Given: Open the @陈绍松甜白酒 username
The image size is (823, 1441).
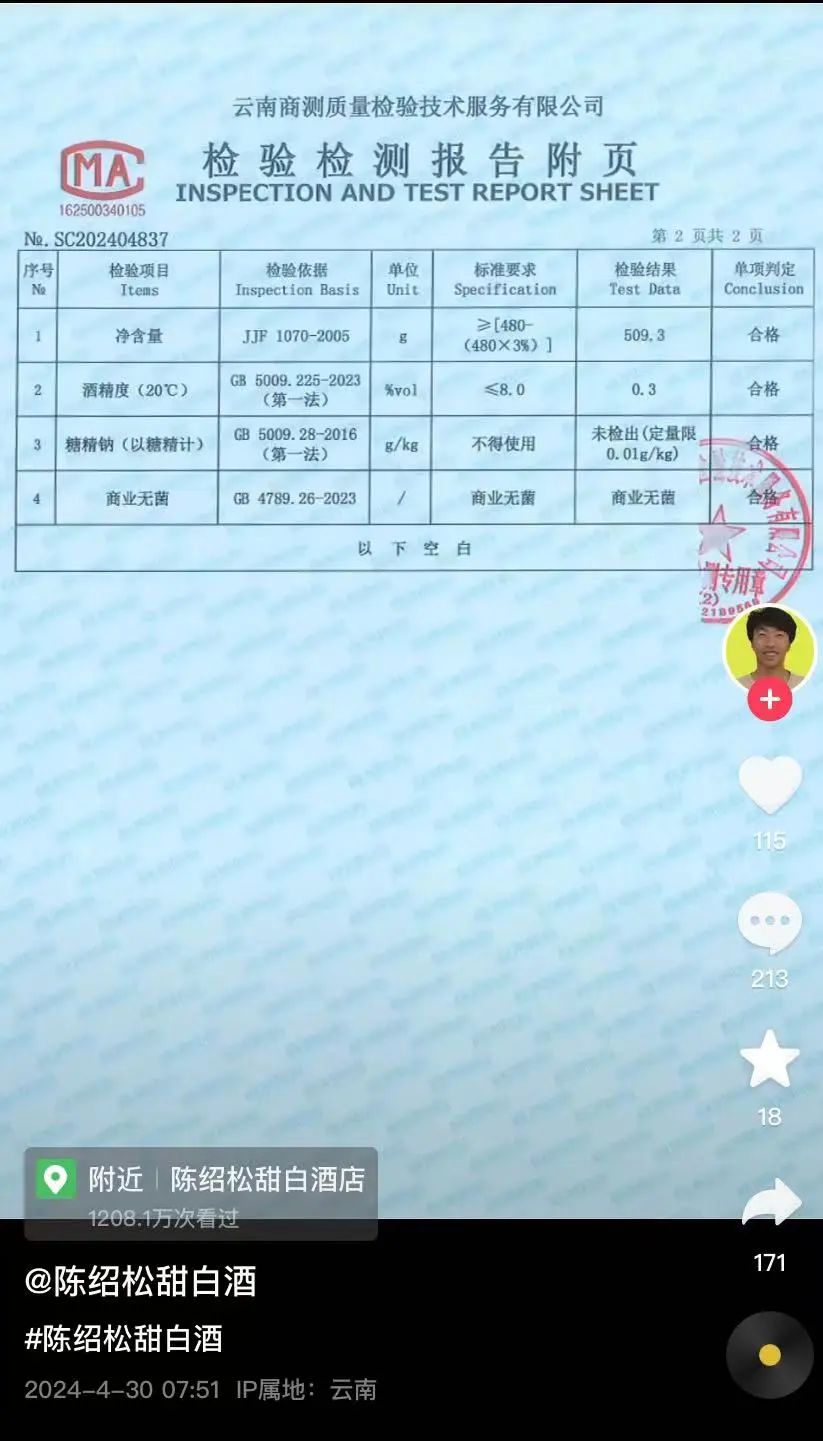Looking at the screenshot, I should pyautogui.click(x=140, y=1282).
